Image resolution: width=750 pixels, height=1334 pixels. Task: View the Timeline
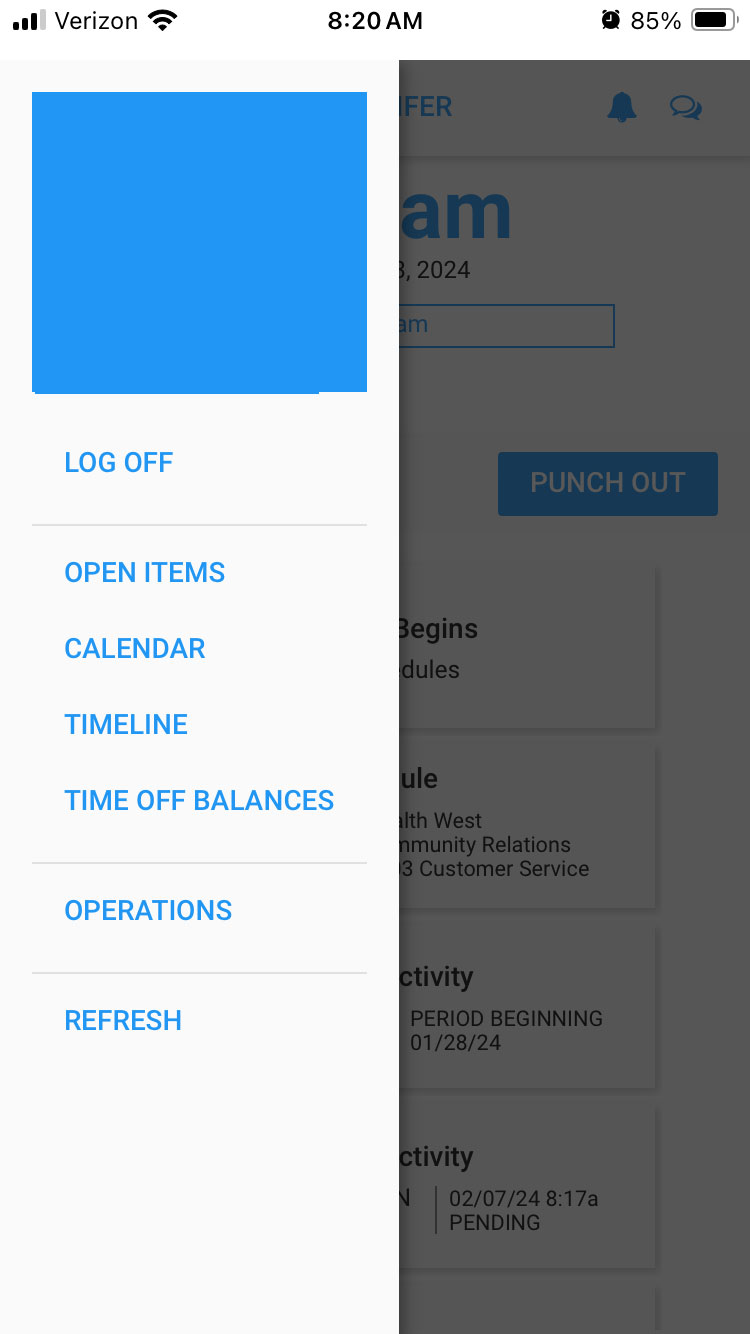(x=126, y=724)
